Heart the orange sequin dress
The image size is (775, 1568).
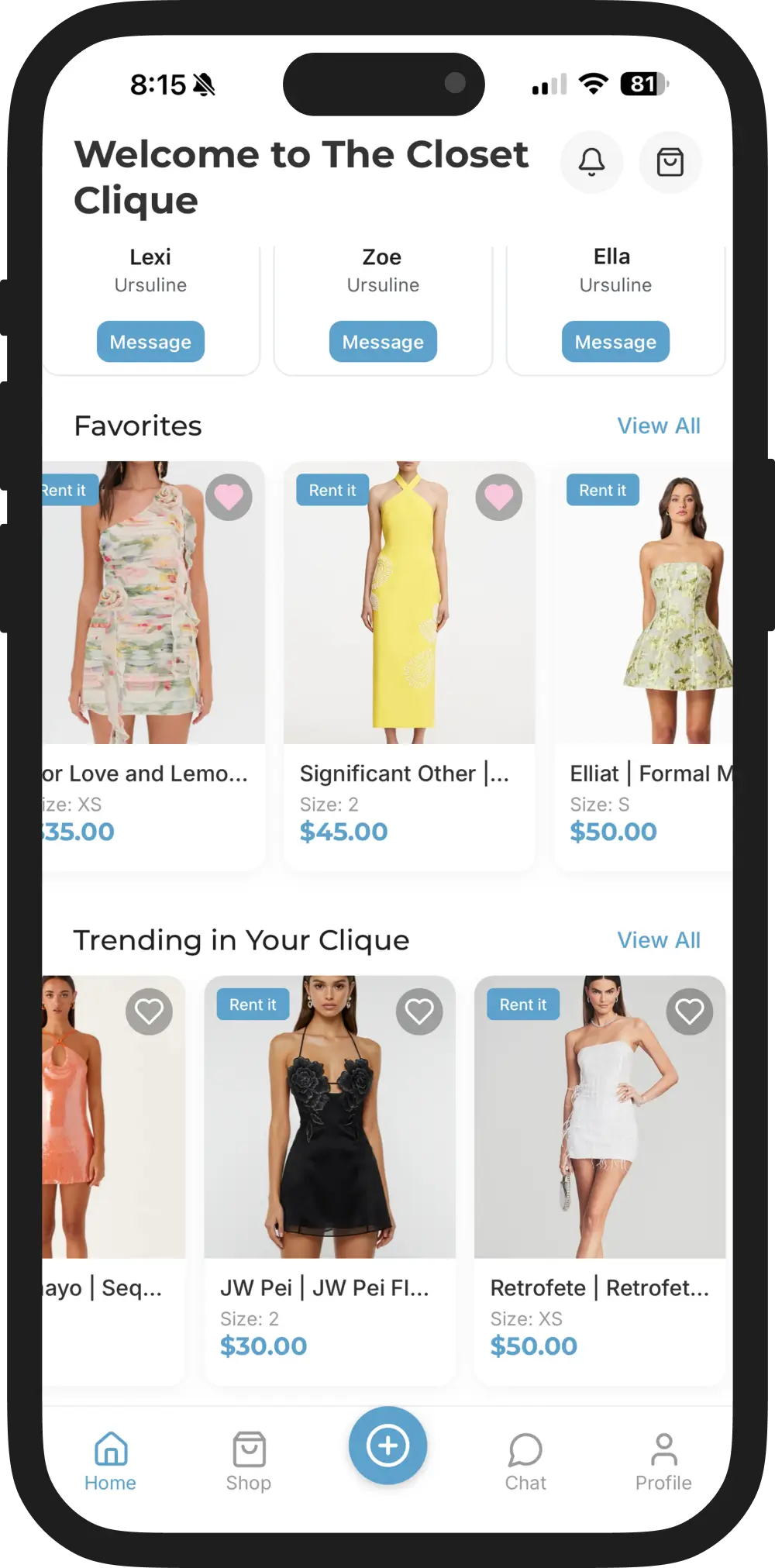coord(149,1011)
